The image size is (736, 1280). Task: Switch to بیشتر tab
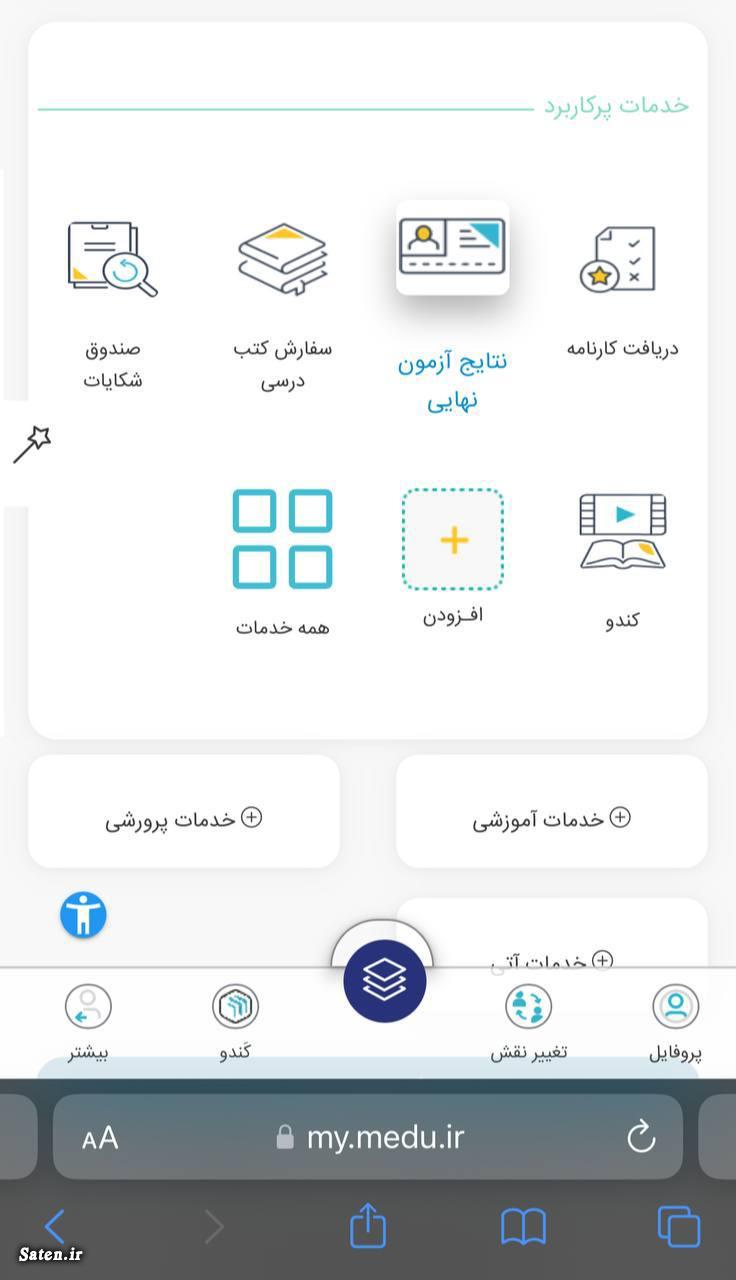[88, 1022]
